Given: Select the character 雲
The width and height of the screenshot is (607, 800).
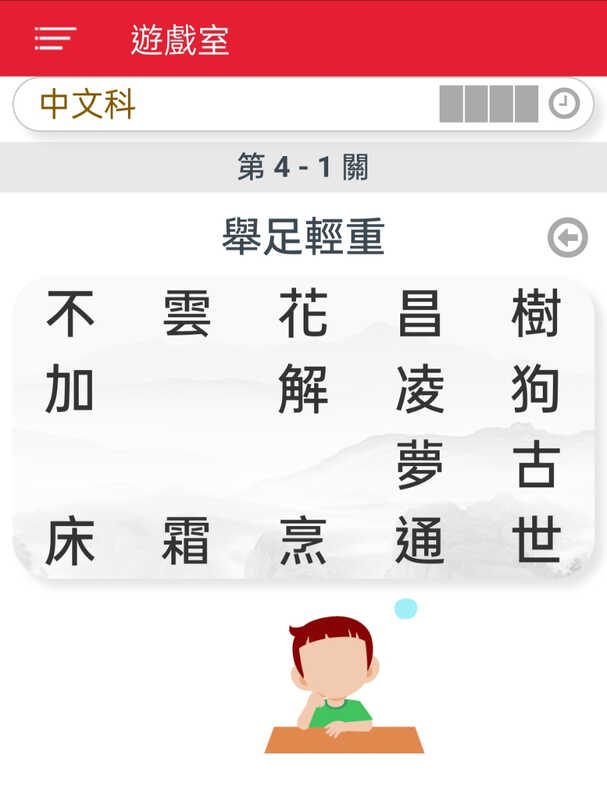Looking at the screenshot, I should click(x=187, y=313).
